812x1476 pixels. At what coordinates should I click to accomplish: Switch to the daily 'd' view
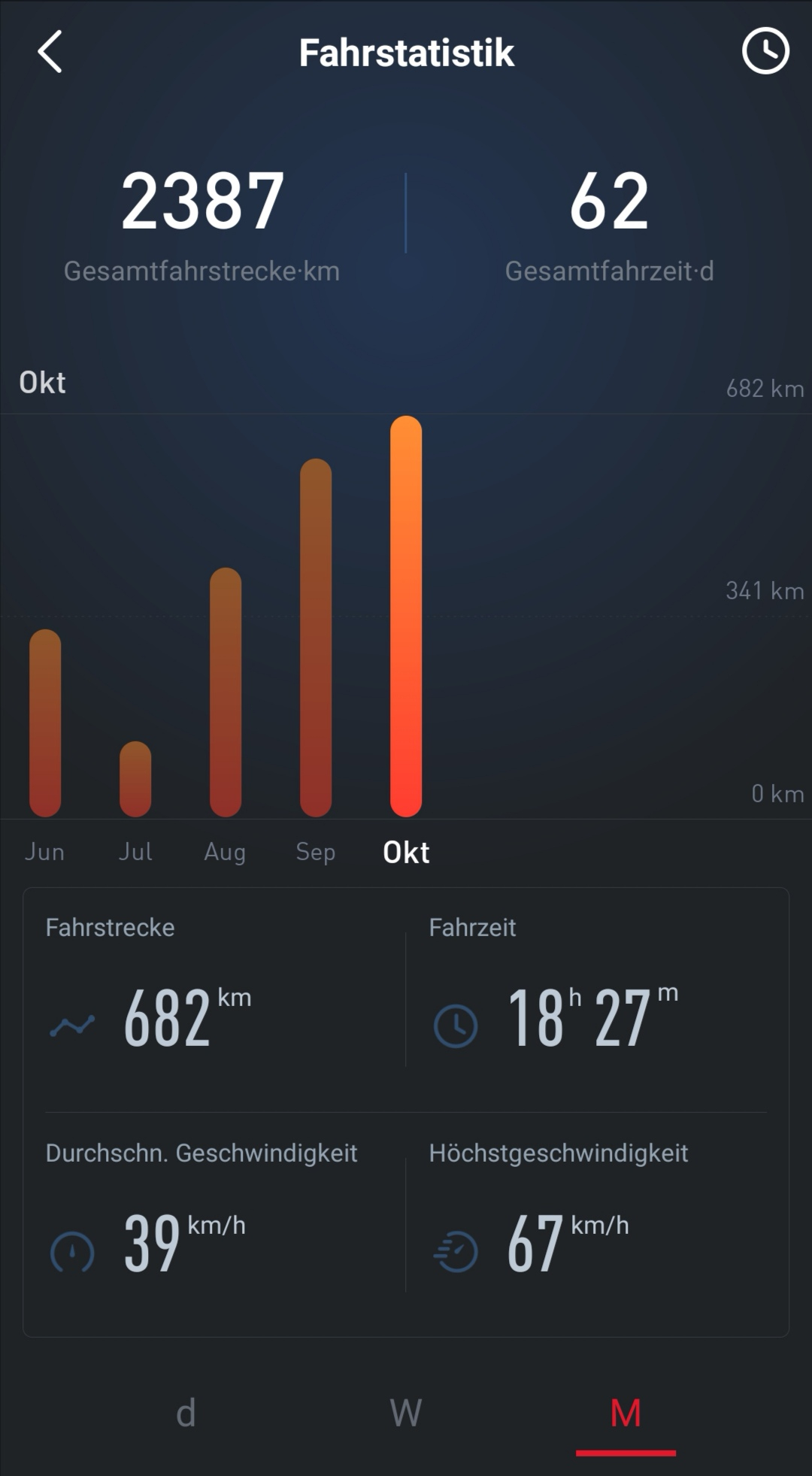pos(186,1413)
